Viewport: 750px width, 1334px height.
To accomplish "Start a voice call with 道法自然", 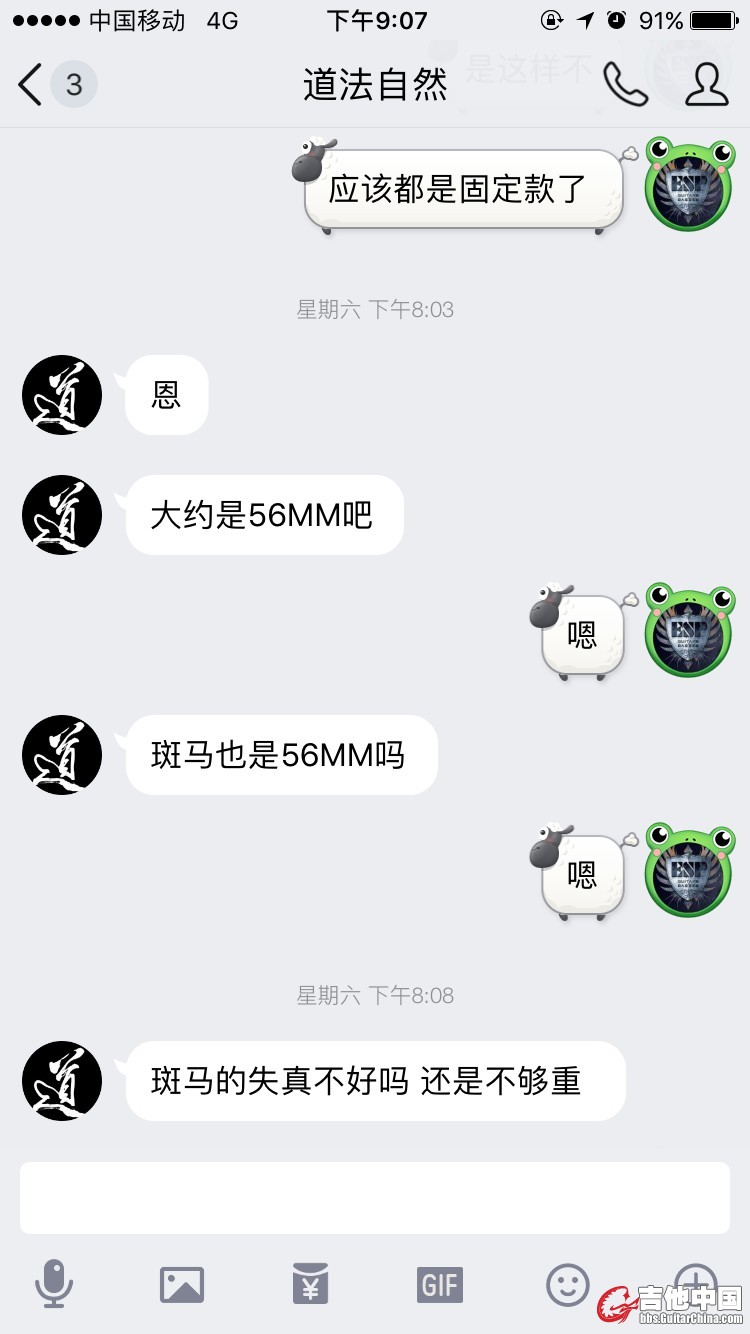I will [625, 85].
